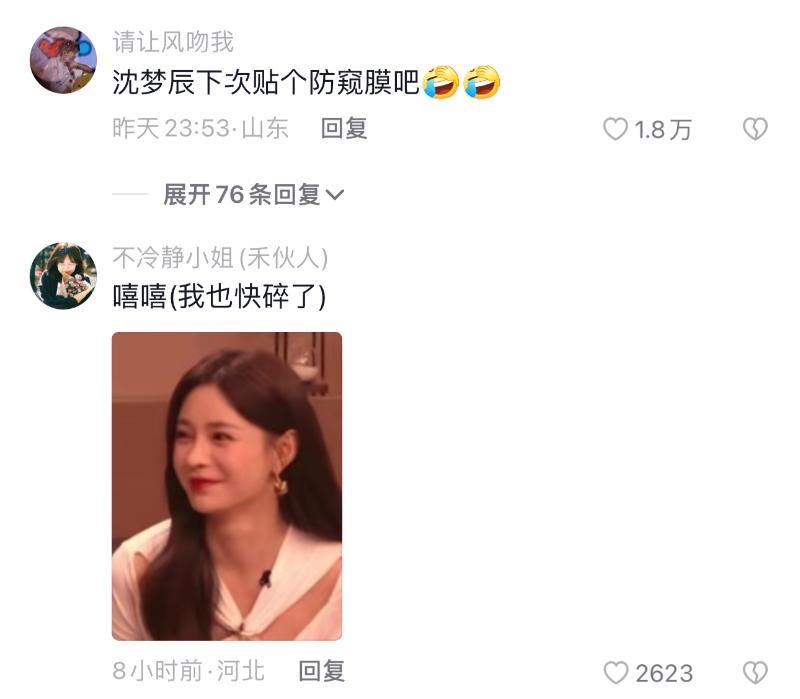The image size is (800, 699).
Task: Dislike 请让风吻我's comment
Action: [755, 129]
